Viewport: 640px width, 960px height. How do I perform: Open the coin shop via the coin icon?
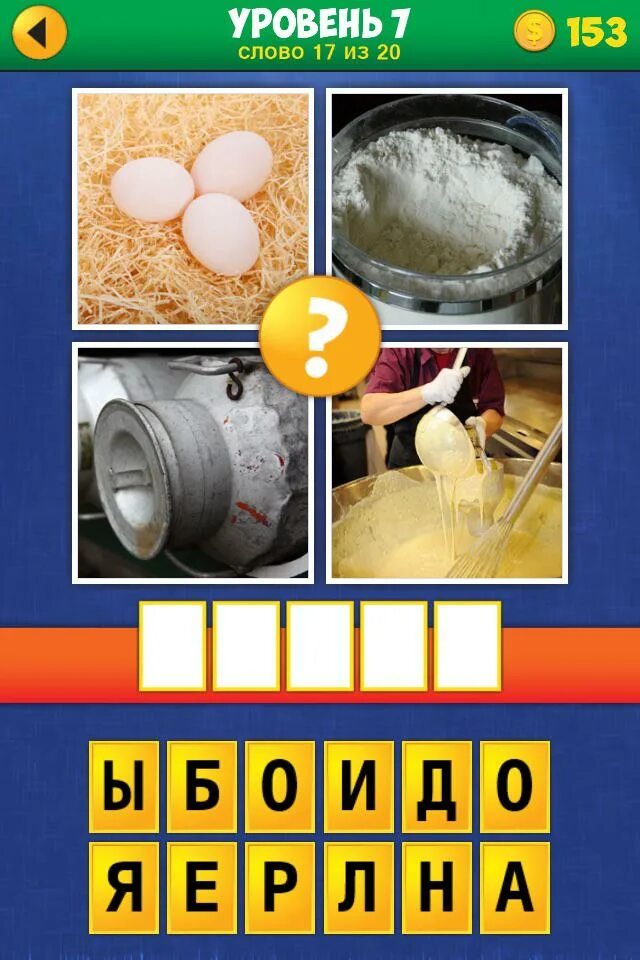pyautogui.click(x=534, y=33)
